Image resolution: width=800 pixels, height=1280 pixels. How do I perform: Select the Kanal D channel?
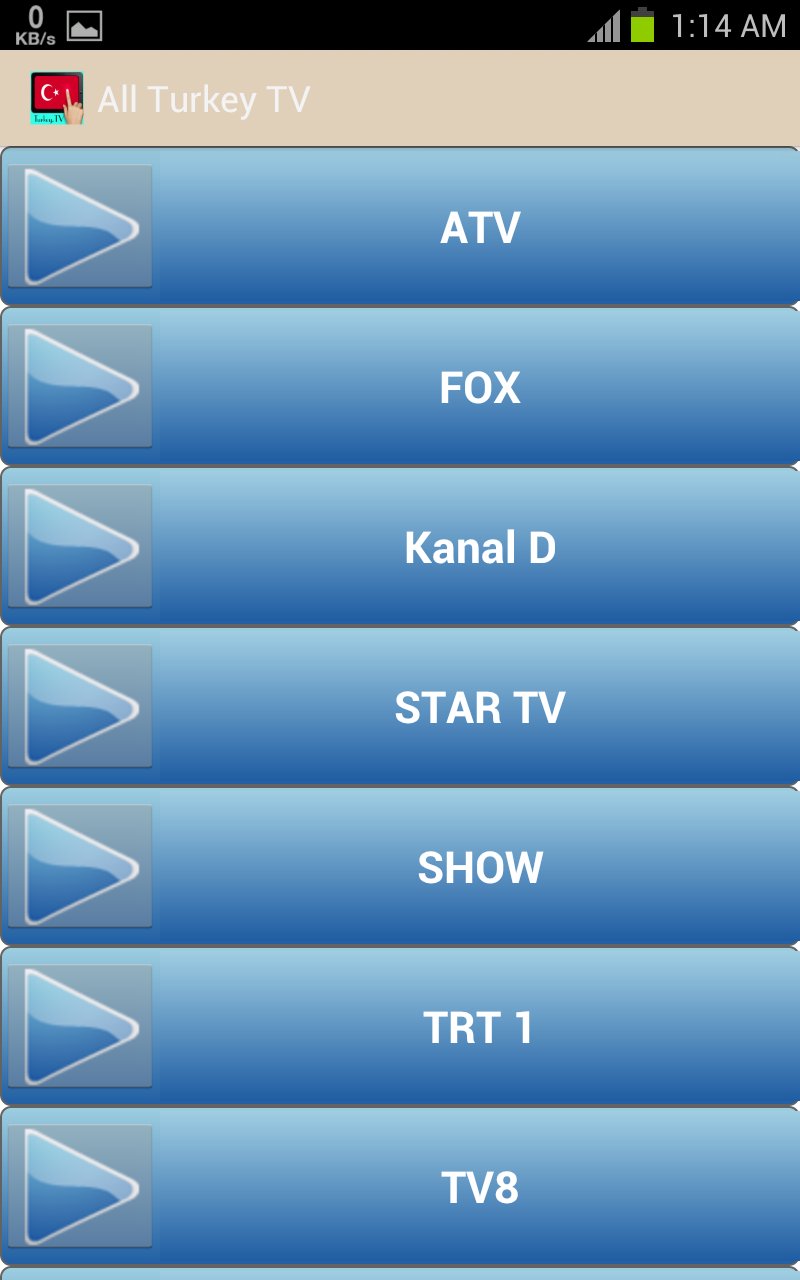(480, 547)
